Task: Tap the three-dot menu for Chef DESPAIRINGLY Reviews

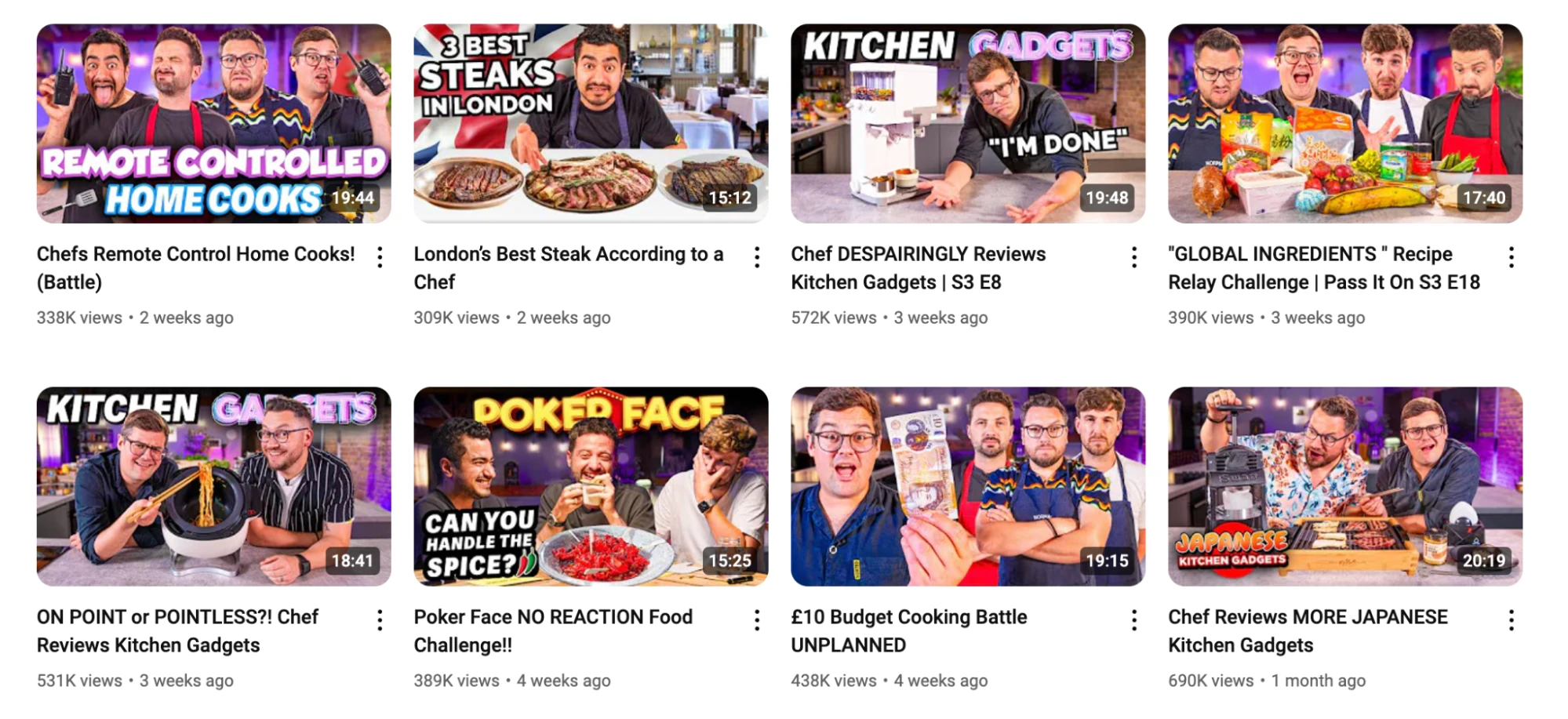Action: [1134, 257]
